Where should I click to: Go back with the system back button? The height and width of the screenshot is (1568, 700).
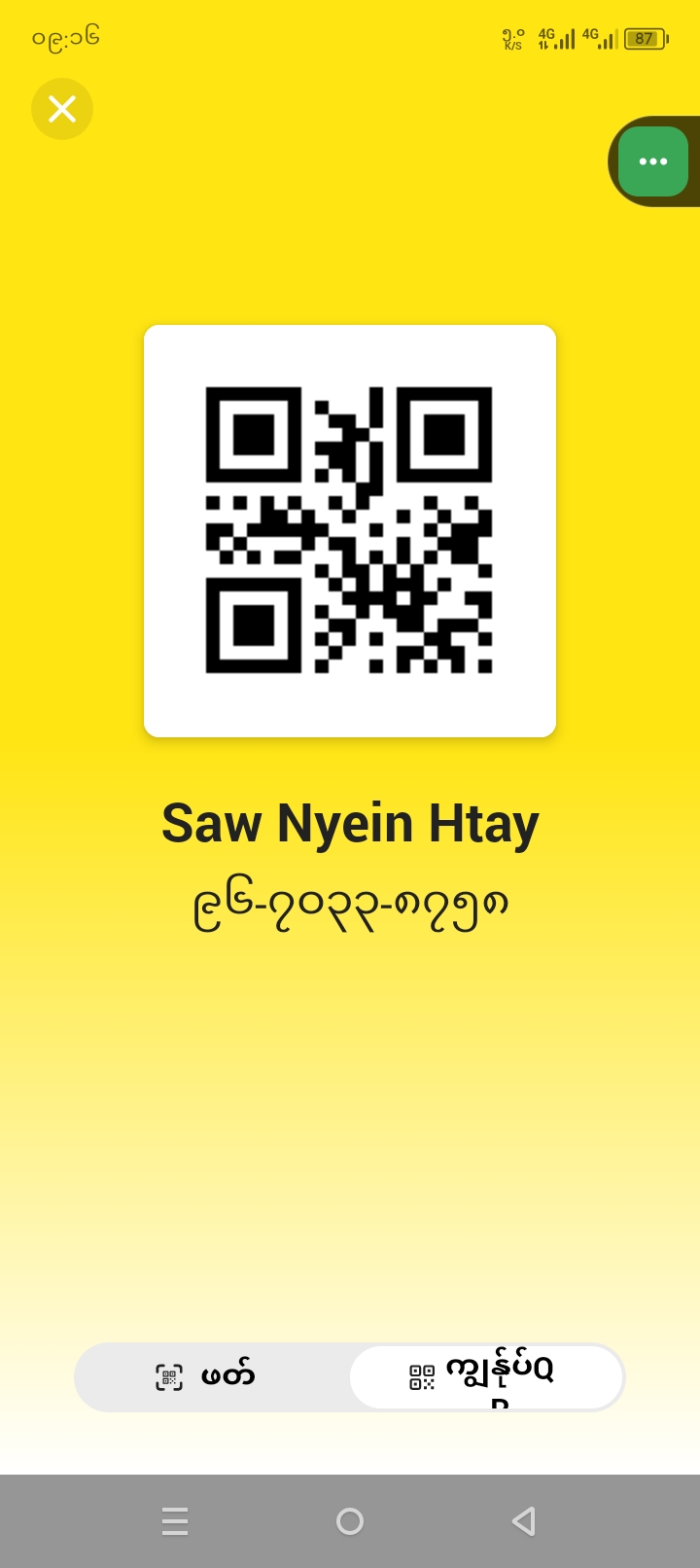point(524,1520)
